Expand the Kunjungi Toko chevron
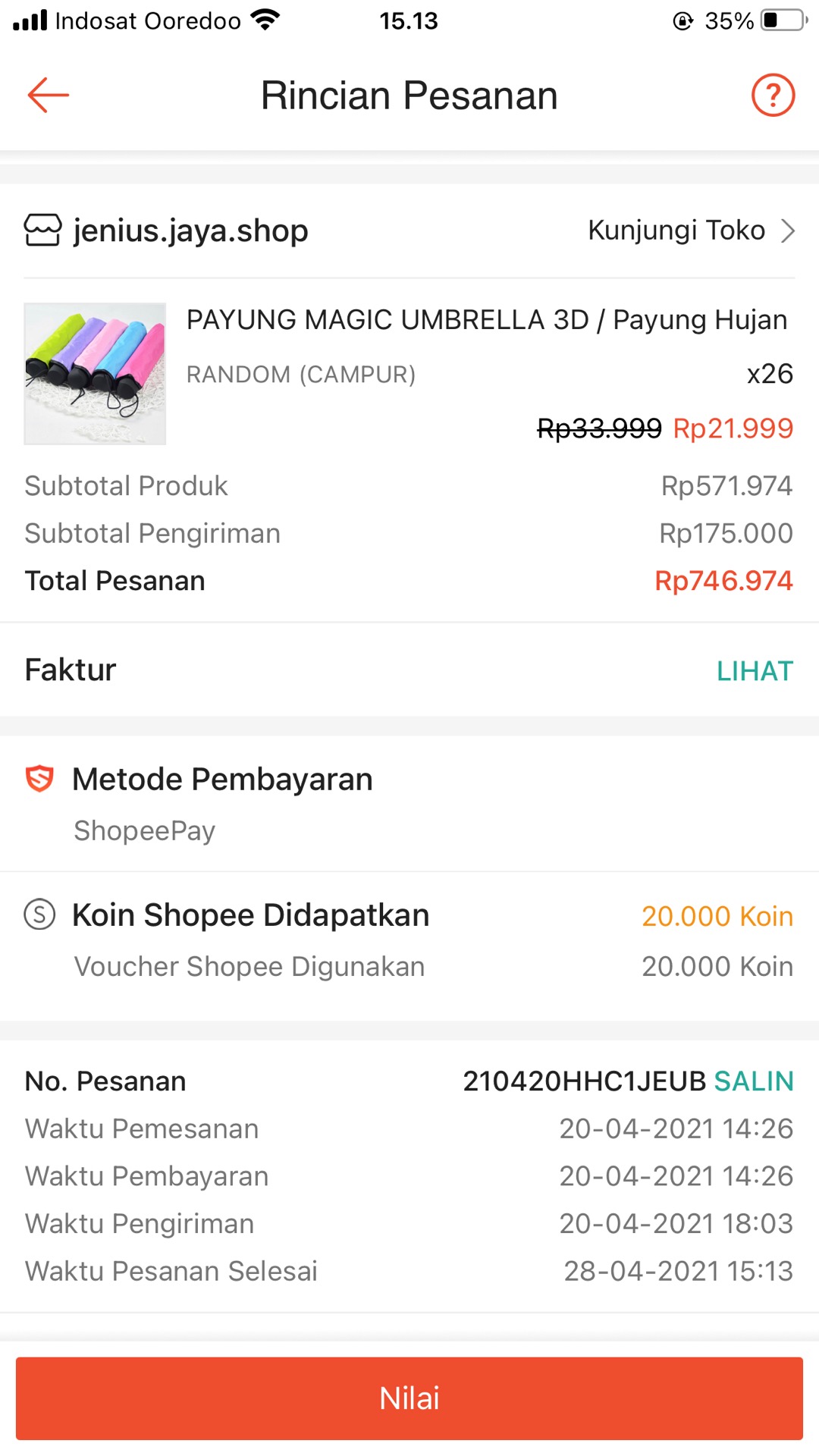819x1456 pixels. click(x=789, y=230)
